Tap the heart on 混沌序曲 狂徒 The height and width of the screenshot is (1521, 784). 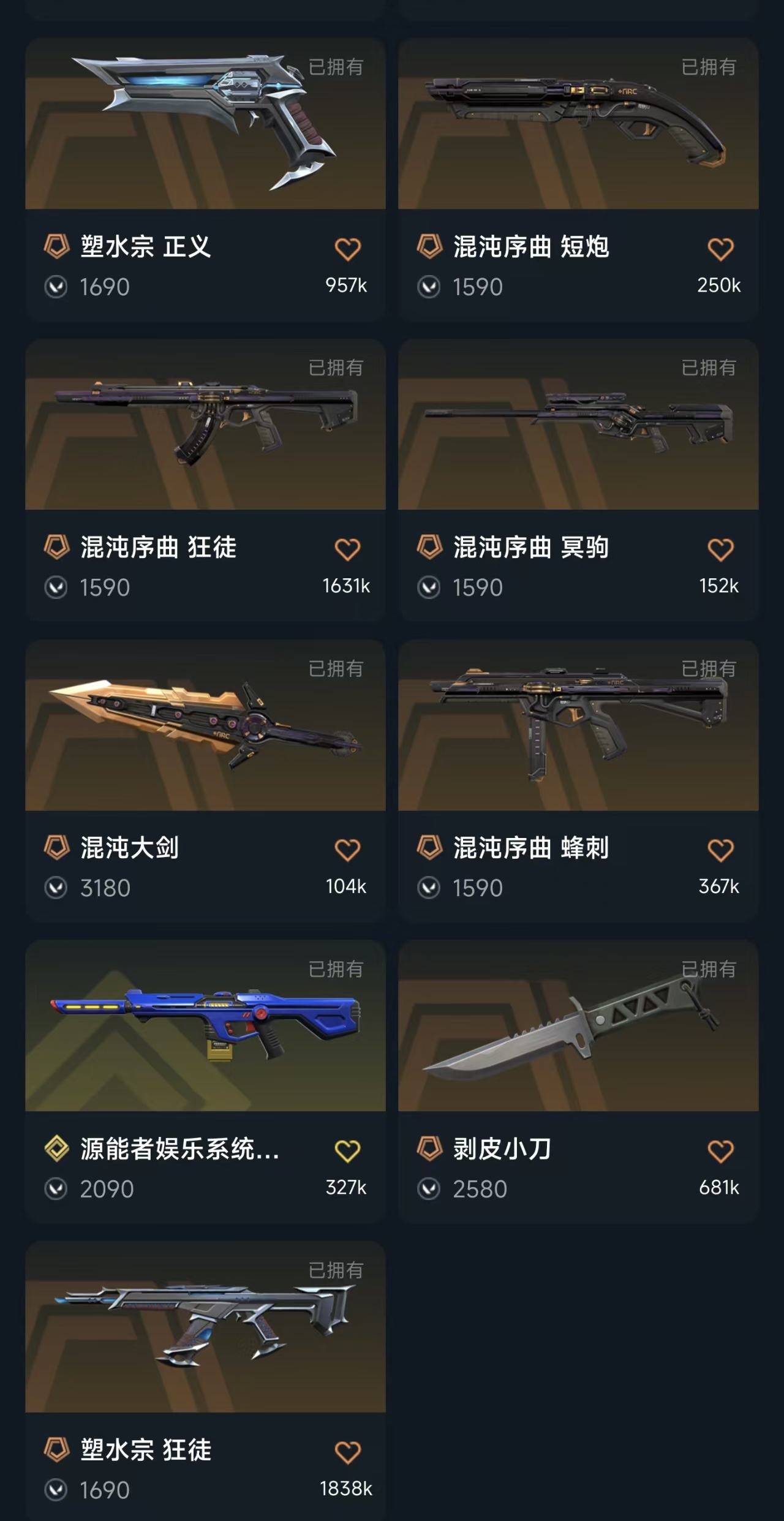pos(347,549)
